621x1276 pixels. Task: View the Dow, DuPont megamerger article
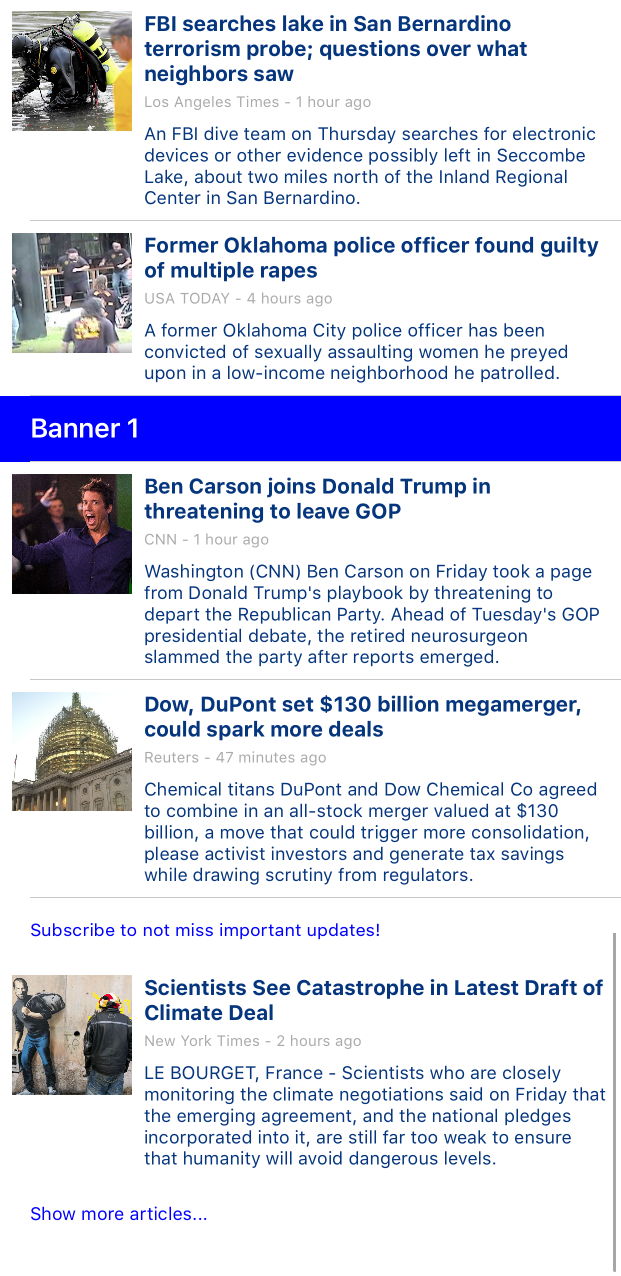click(x=362, y=717)
